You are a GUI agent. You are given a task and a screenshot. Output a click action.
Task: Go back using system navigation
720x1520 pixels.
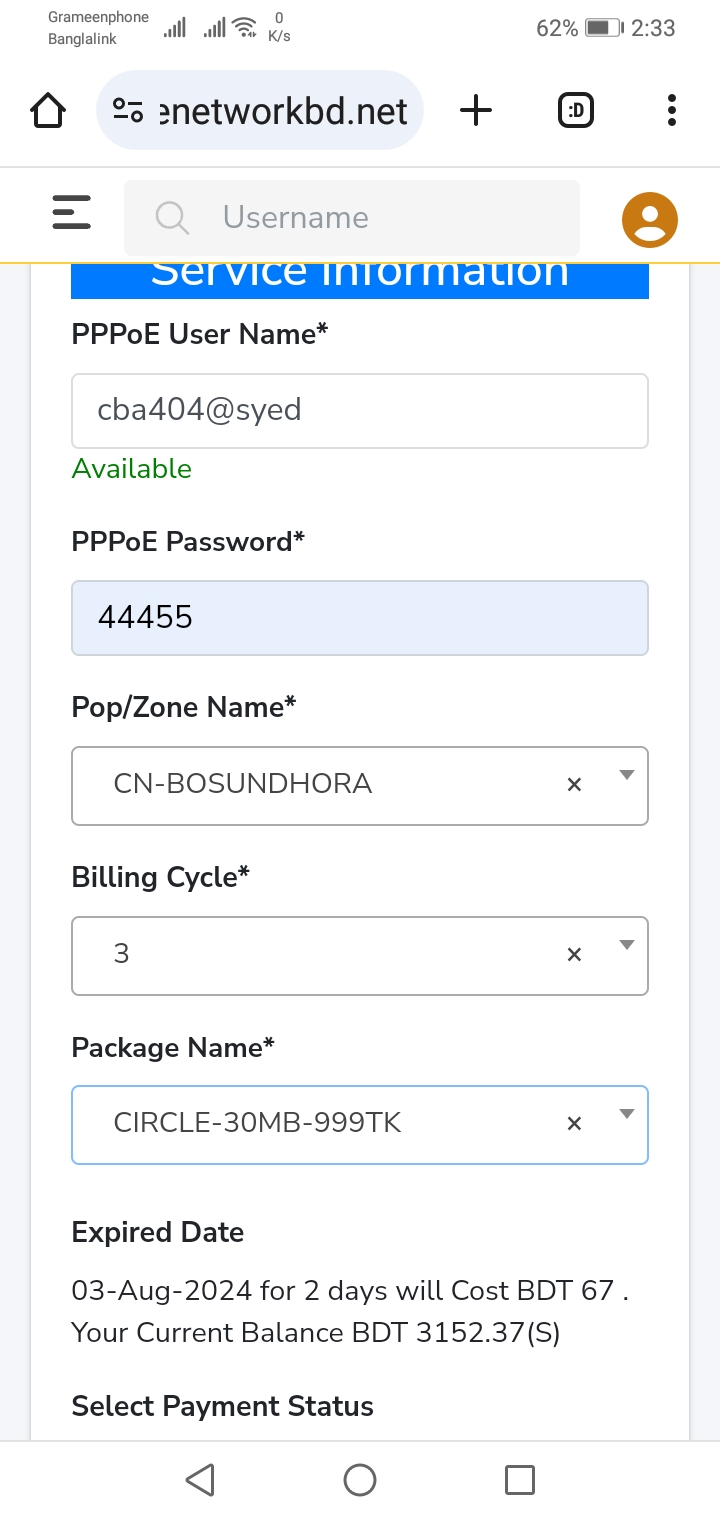point(200,1480)
